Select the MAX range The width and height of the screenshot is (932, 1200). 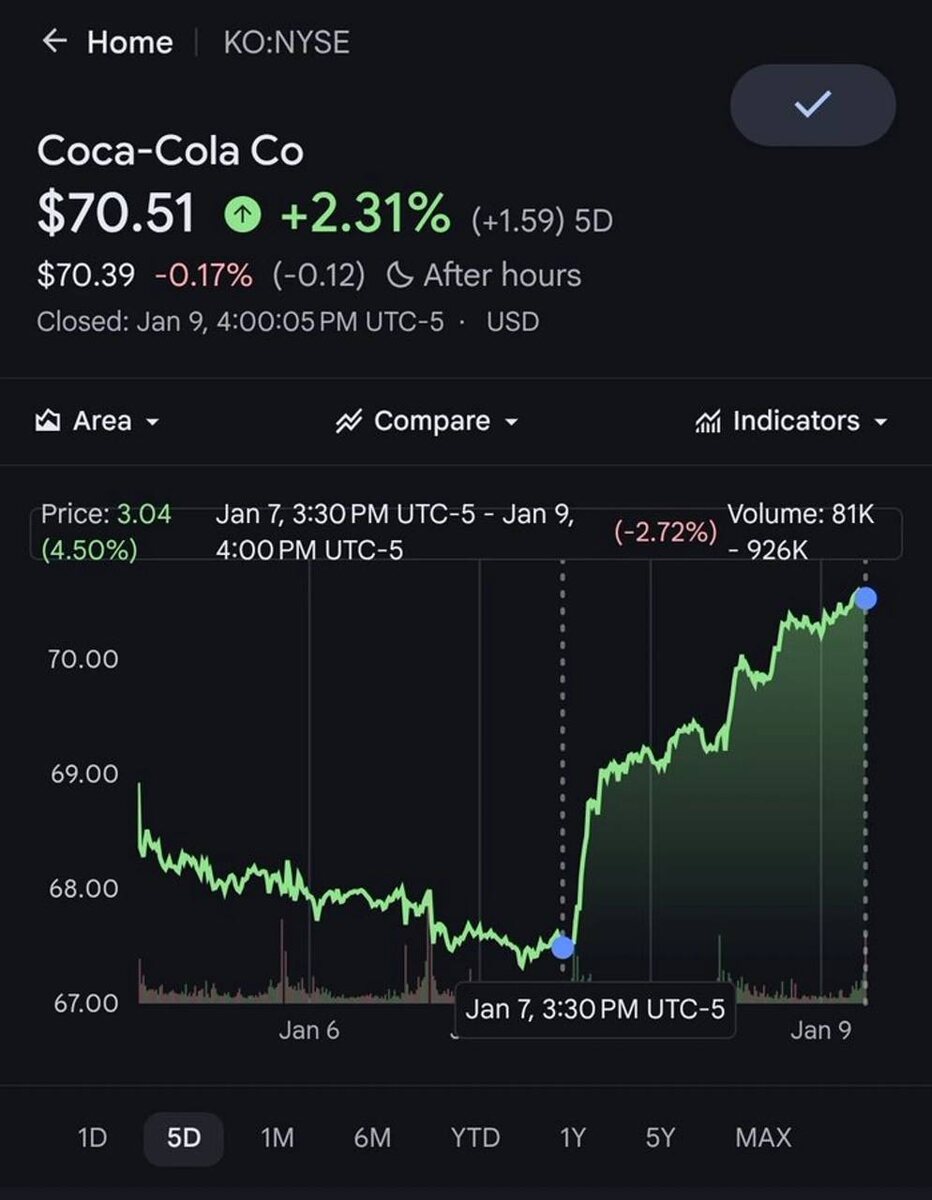[763, 1137]
